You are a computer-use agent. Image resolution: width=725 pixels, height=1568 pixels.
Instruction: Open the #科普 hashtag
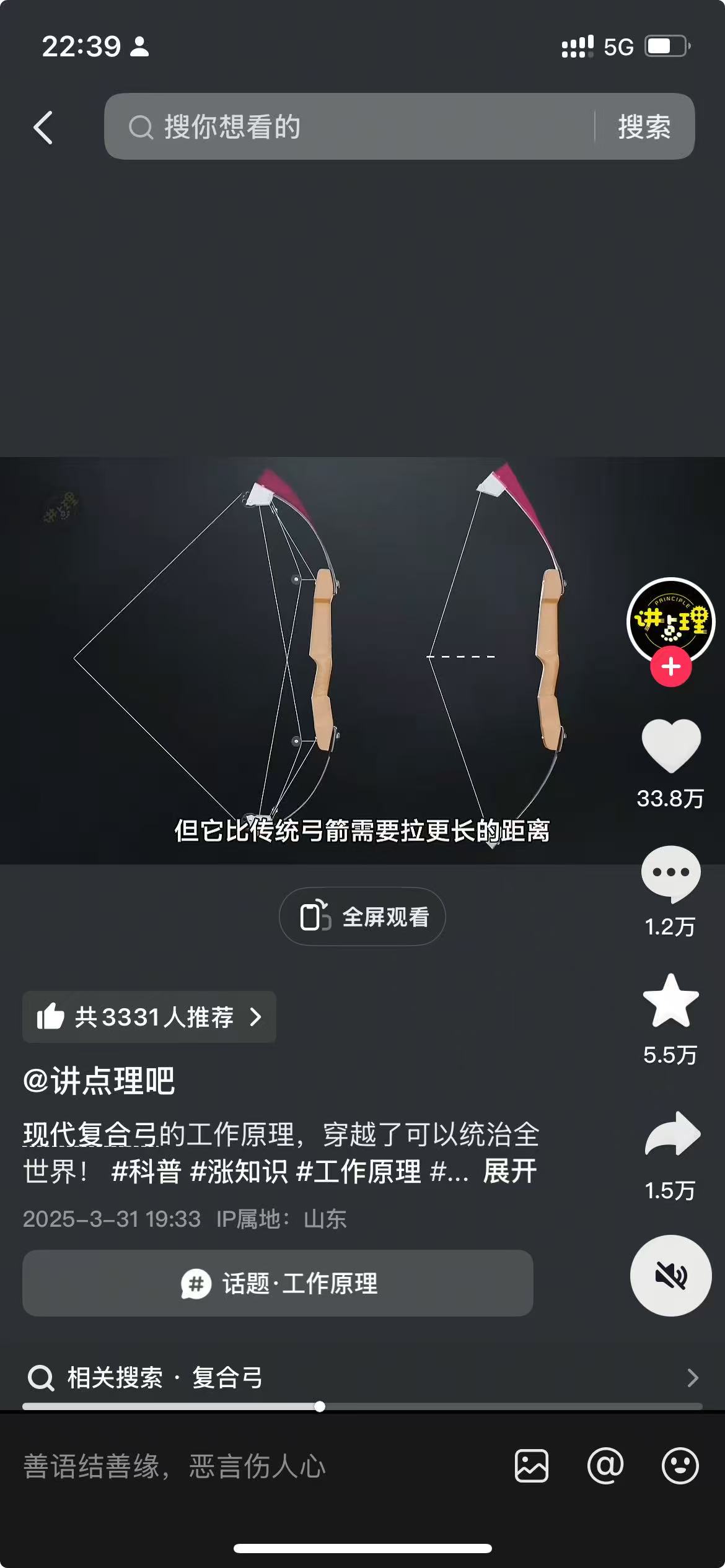[x=146, y=1172]
